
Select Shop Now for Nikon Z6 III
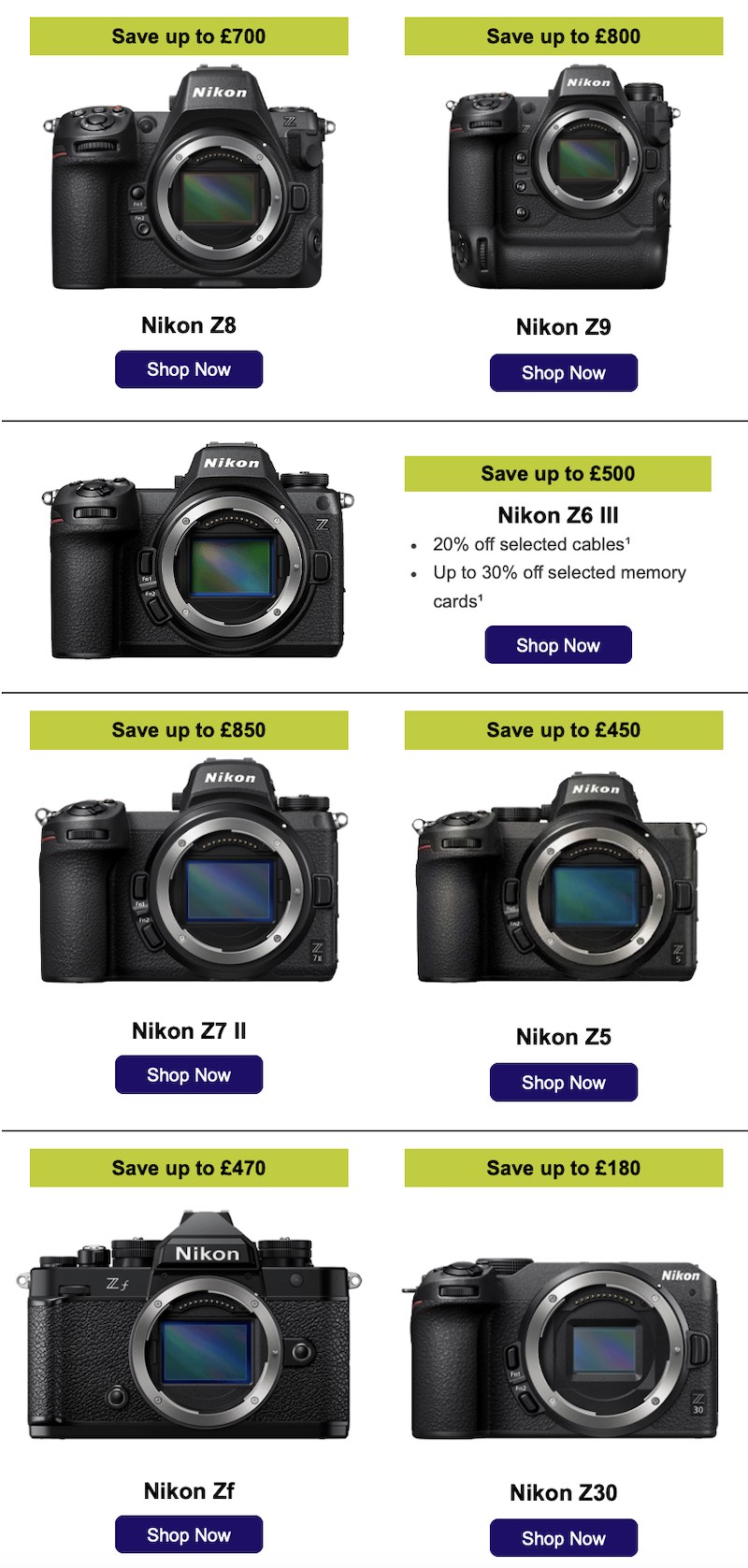point(557,645)
